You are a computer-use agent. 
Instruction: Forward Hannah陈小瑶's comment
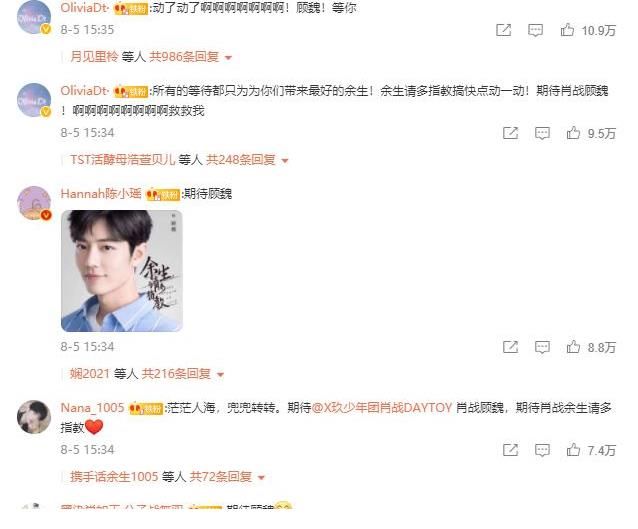pyautogui.click(x=510, y=347)
